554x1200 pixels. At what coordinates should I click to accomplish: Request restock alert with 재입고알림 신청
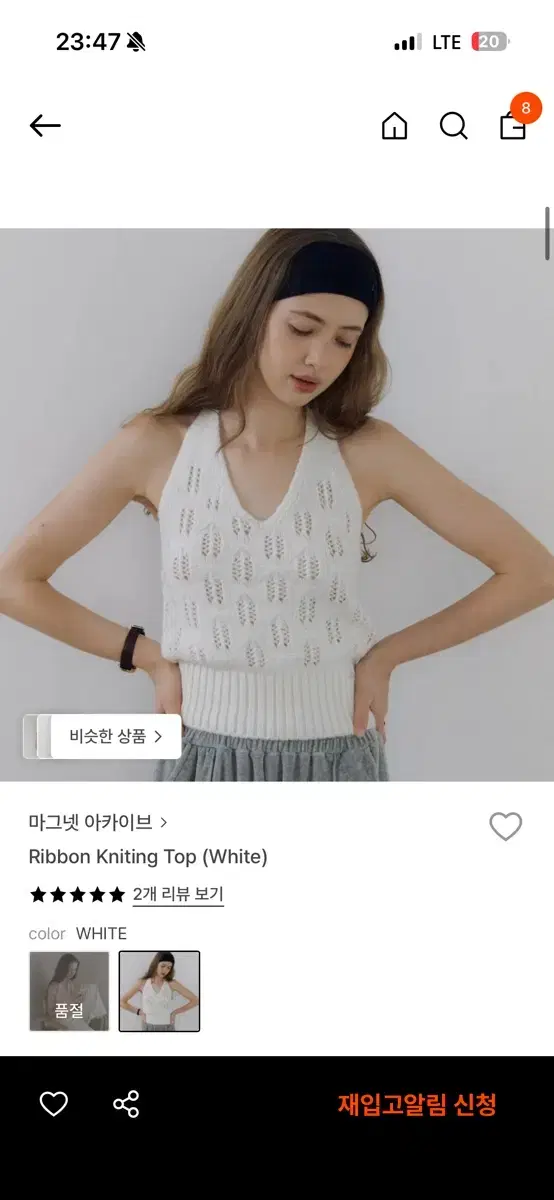pos(417,1104)
